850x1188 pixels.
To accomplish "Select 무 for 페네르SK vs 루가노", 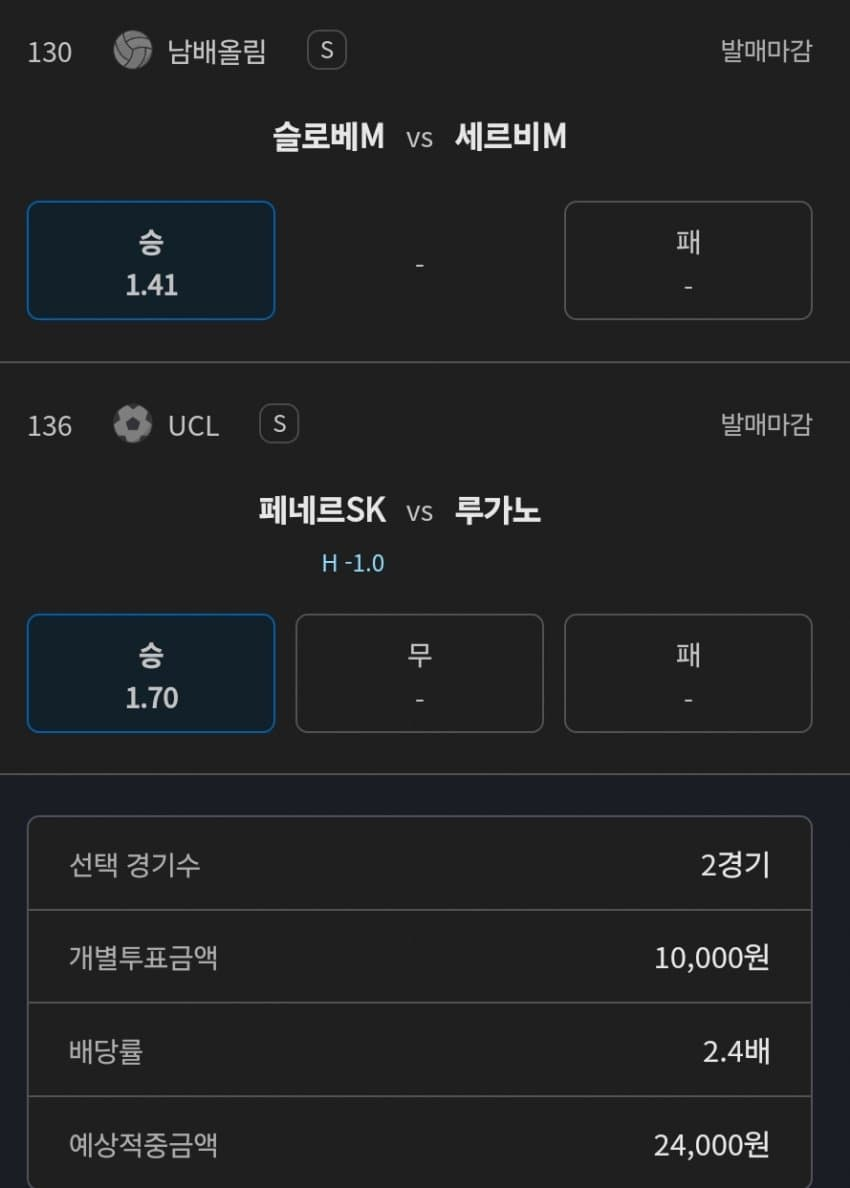I will (x=419, y=673).
